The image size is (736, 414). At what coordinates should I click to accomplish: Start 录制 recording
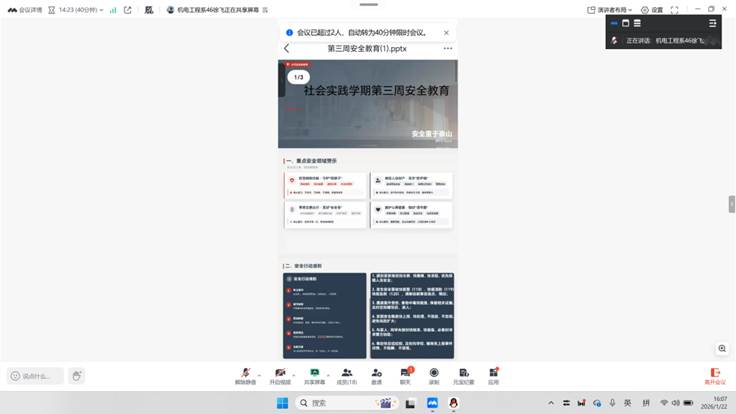pos(433,374)
